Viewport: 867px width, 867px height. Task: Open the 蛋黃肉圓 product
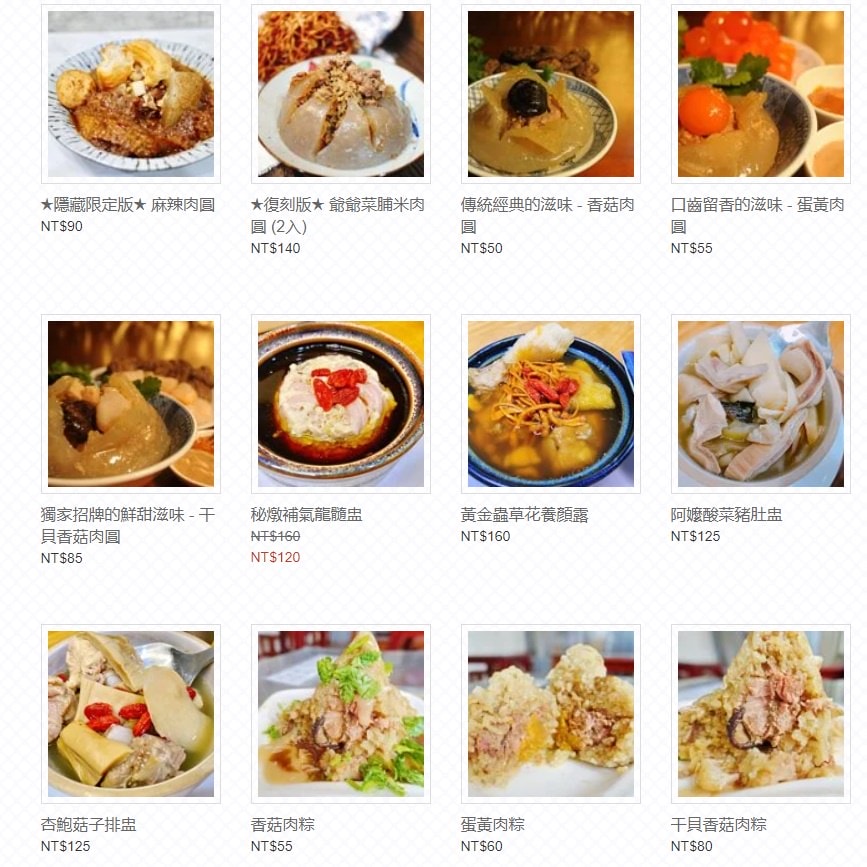(x=760, y=94)
